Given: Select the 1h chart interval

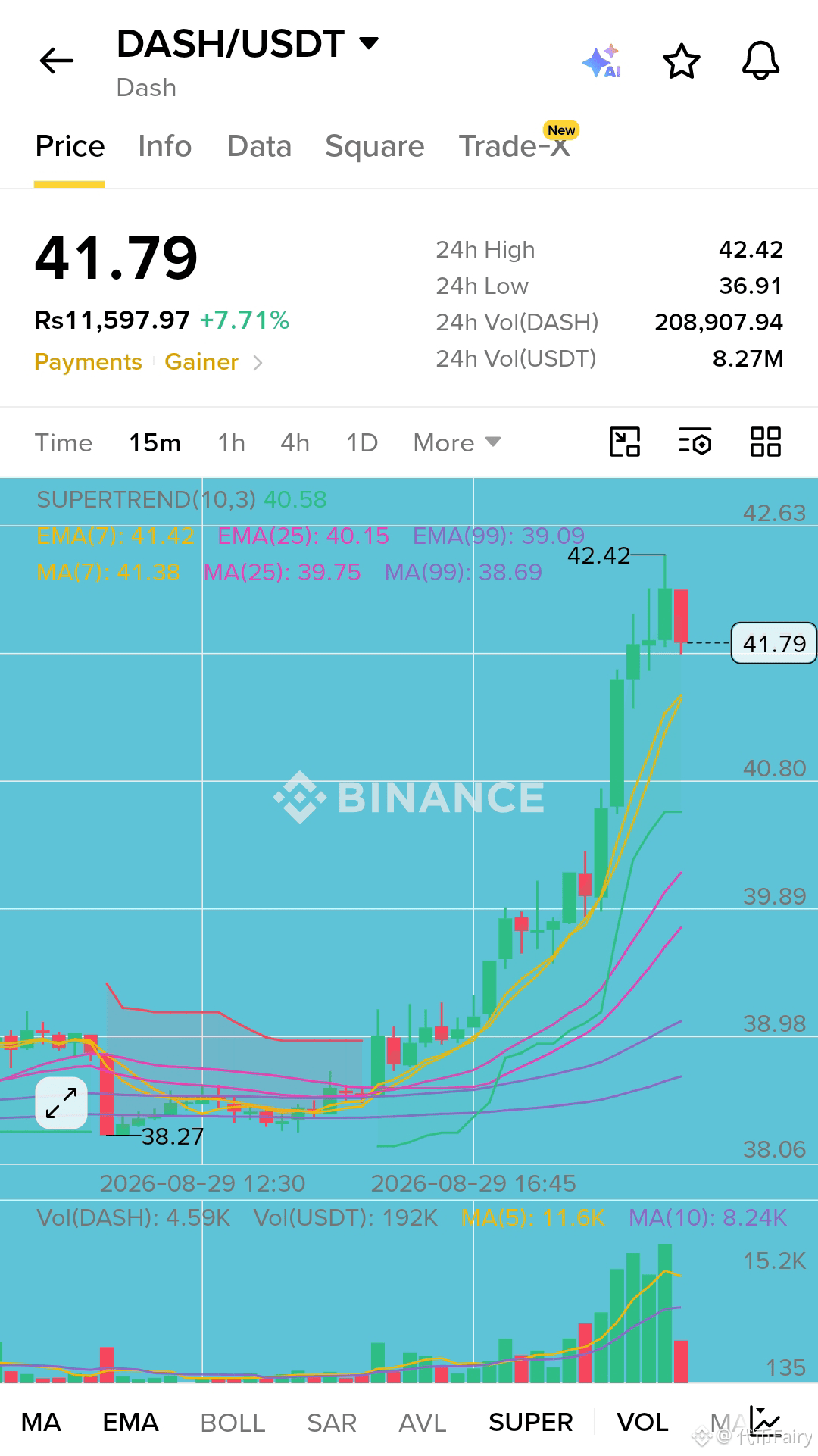Looking at the screenshot, I should click(x=231, y=443).
